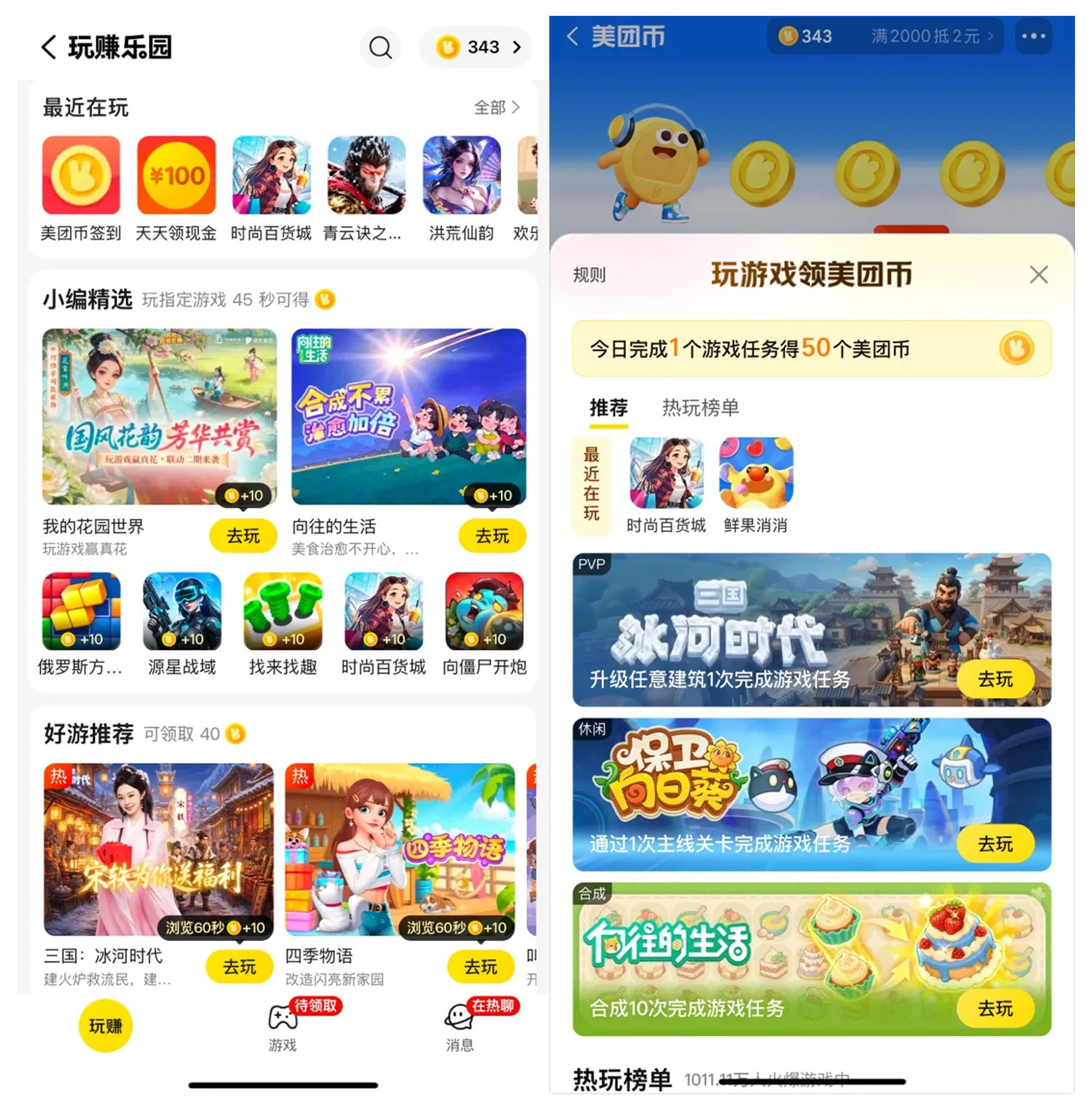Open the 规则 rules link

click(x=590, y=275)
